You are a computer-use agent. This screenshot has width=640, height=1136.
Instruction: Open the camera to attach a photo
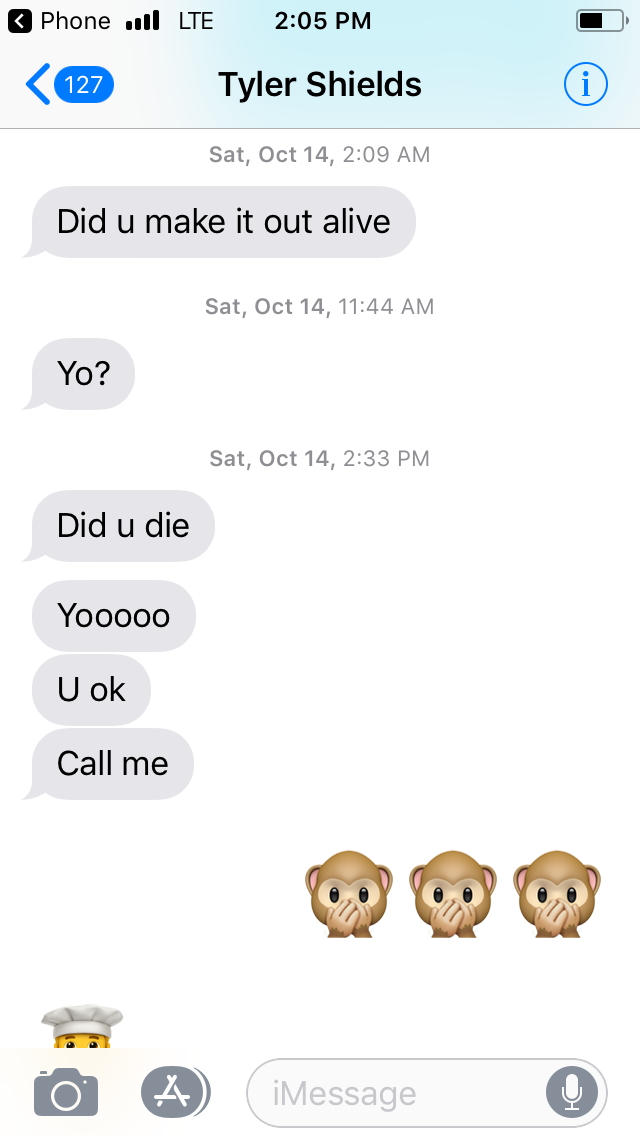pyautogui.click(x=66, y=1092)
